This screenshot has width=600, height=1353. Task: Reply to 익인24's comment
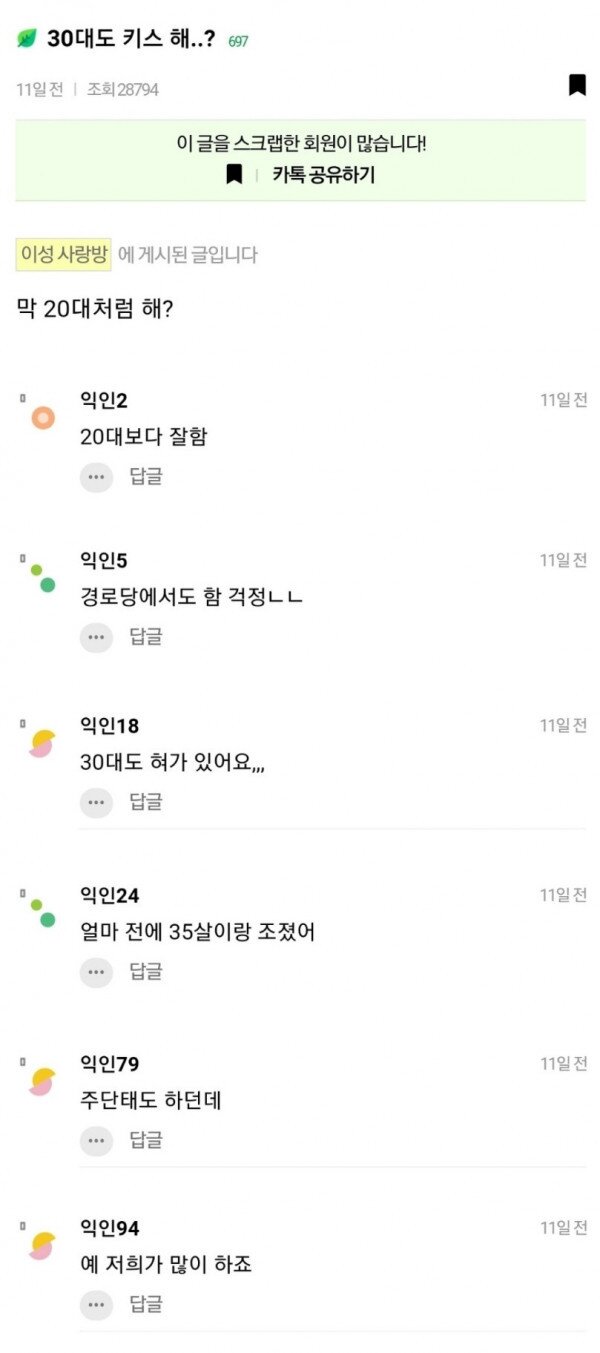[x=146, y=972]
